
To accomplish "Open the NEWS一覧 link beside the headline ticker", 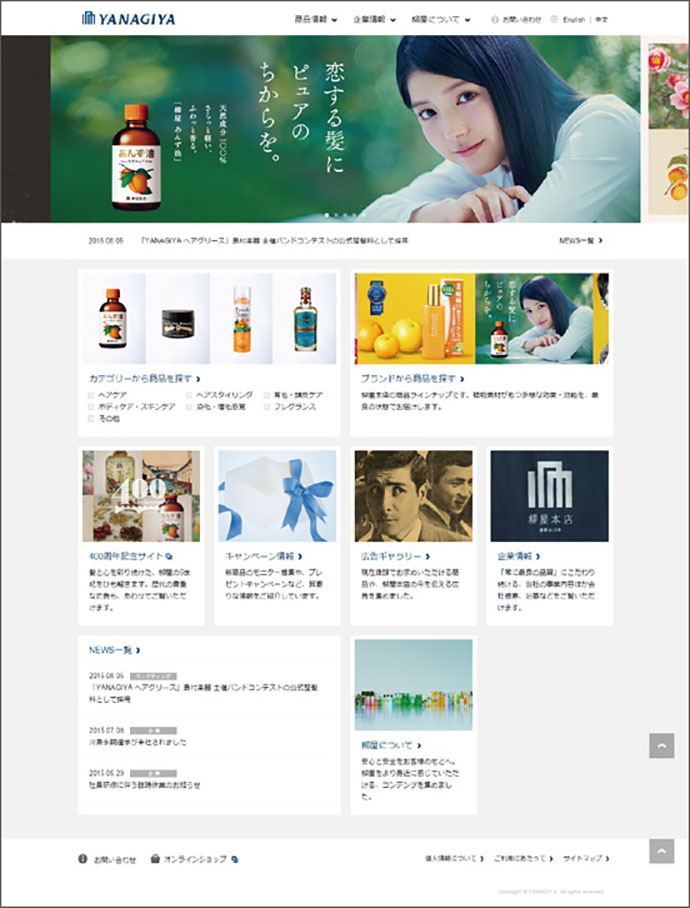I will point(580,241).
